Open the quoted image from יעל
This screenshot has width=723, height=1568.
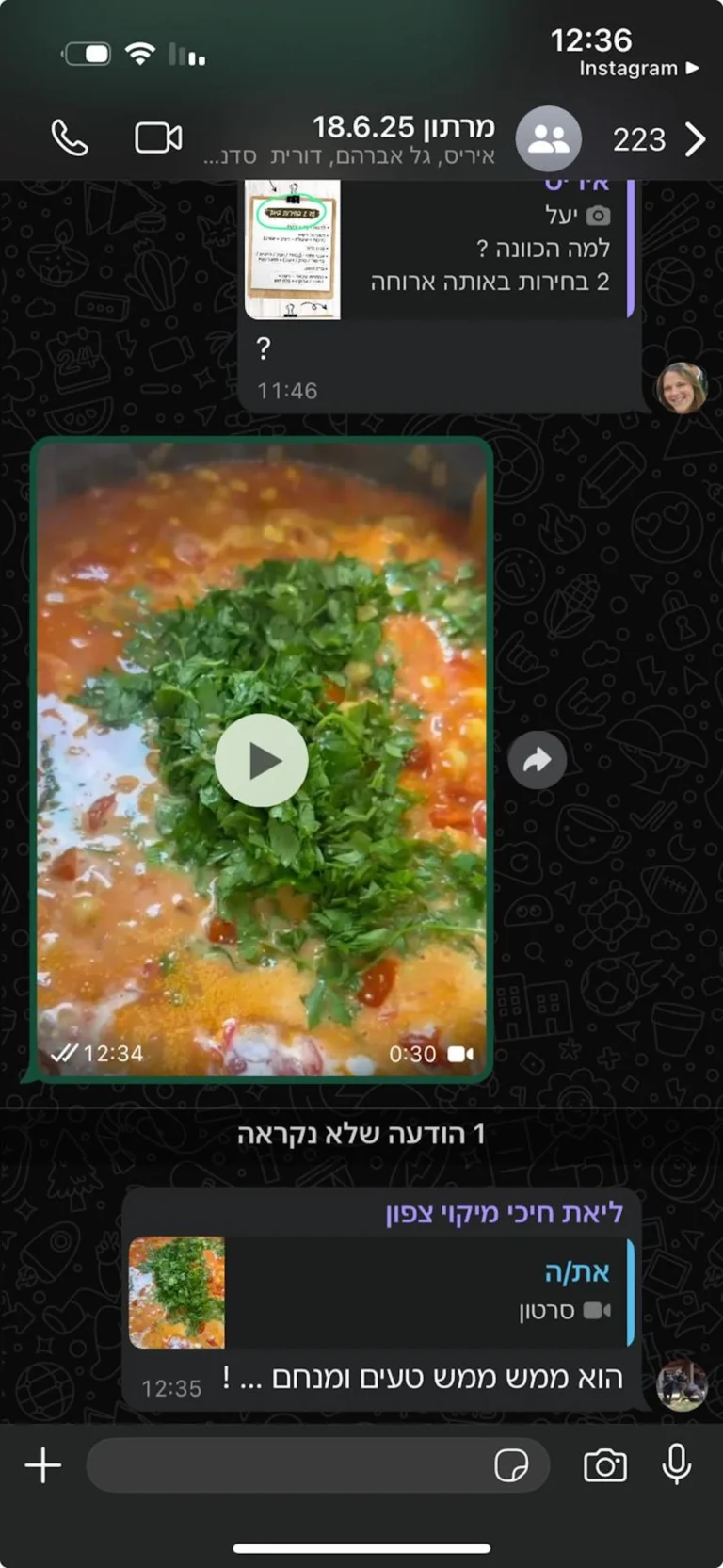pyautogui.click(x=293, y=250)
